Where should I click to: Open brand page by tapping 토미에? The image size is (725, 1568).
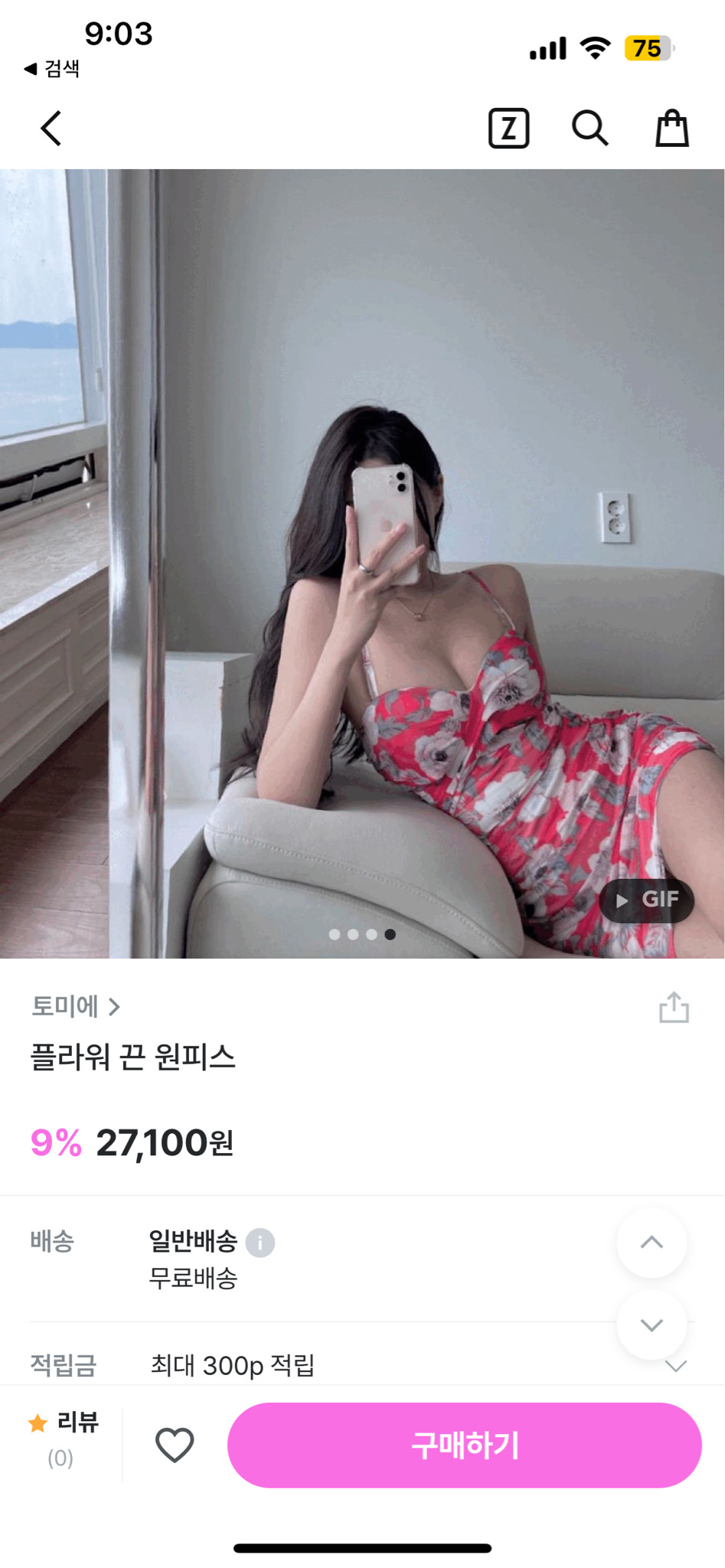coord(67,1007)
